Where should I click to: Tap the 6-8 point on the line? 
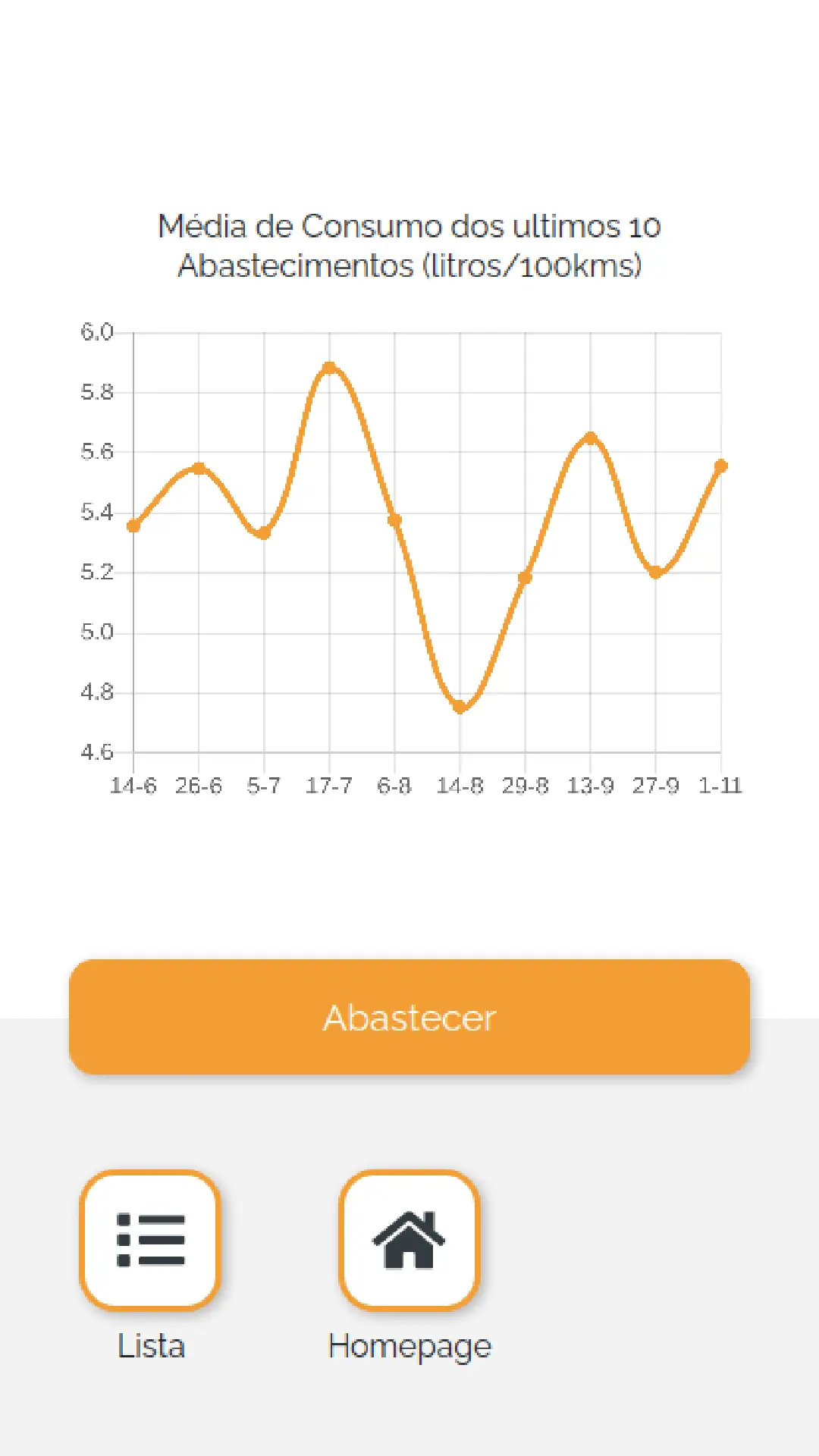coord(395,520)
